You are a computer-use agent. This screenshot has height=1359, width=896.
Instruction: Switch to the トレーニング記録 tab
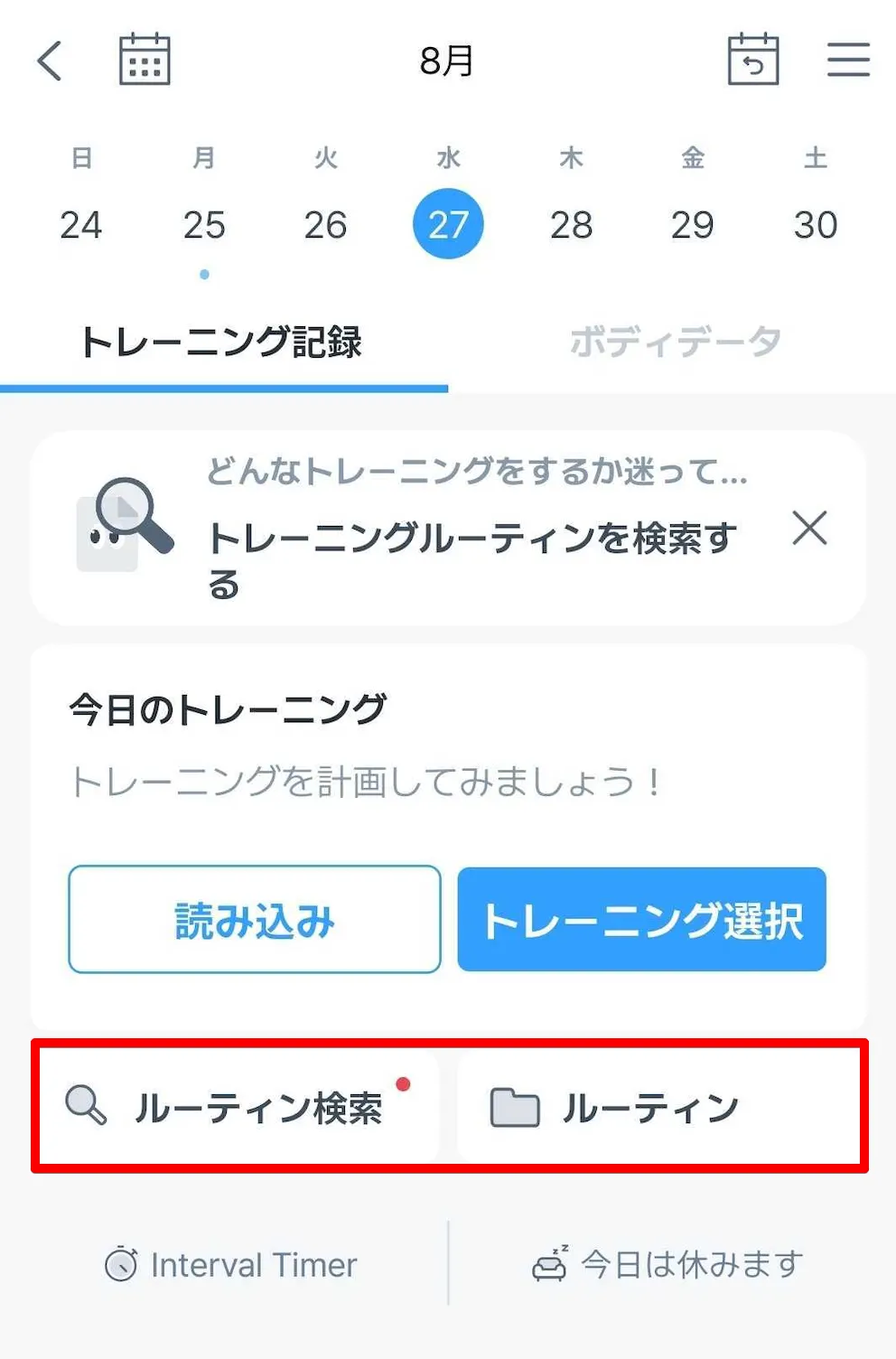pyautogui.click(x=222, y=342)
